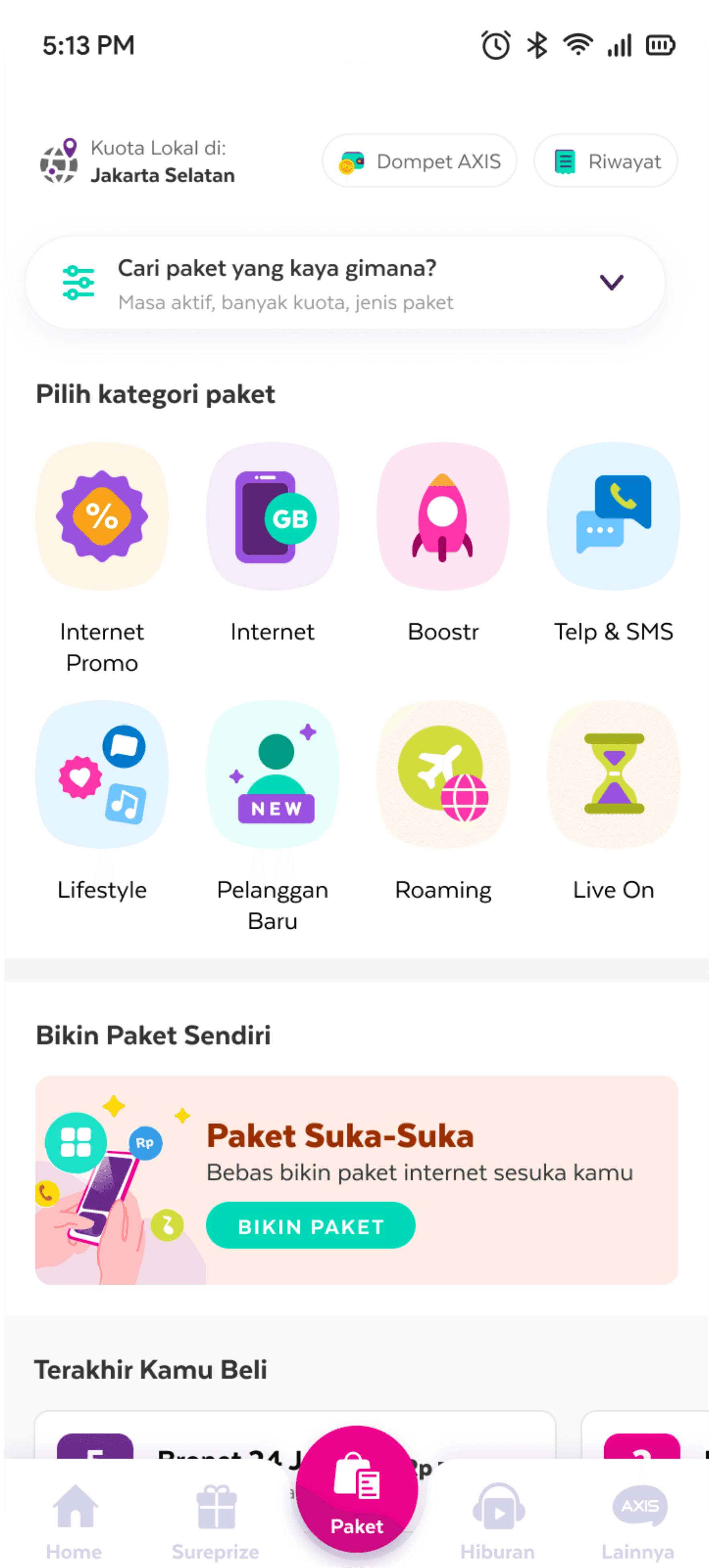Open Riwayat purchase history

(605, 161)
